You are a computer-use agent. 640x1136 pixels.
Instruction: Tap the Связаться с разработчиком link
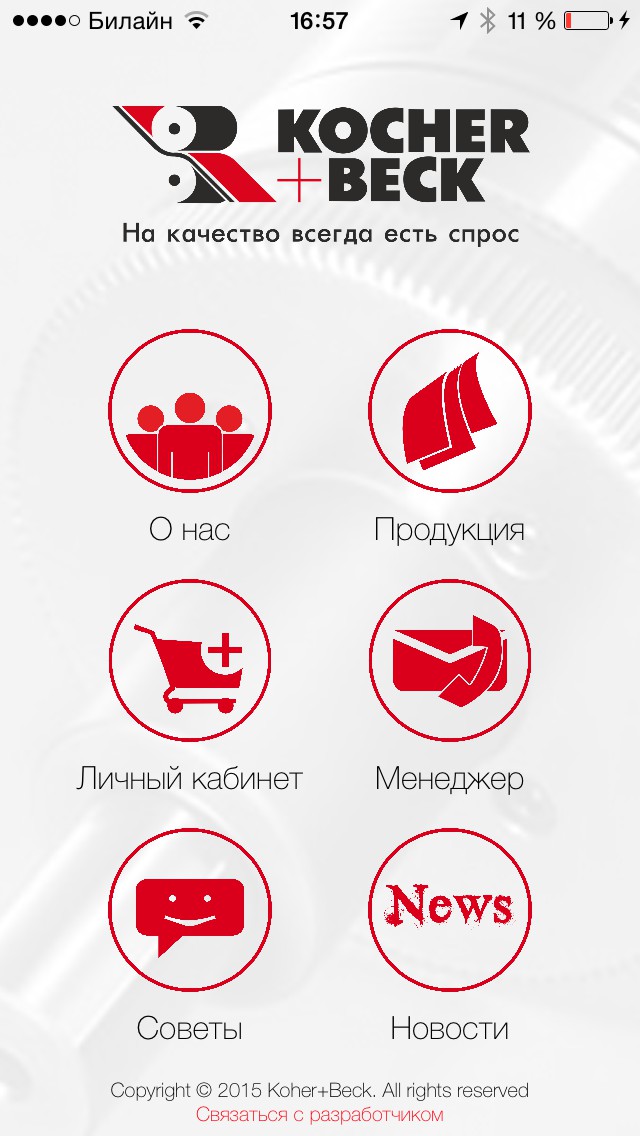tap(319, 1114)
